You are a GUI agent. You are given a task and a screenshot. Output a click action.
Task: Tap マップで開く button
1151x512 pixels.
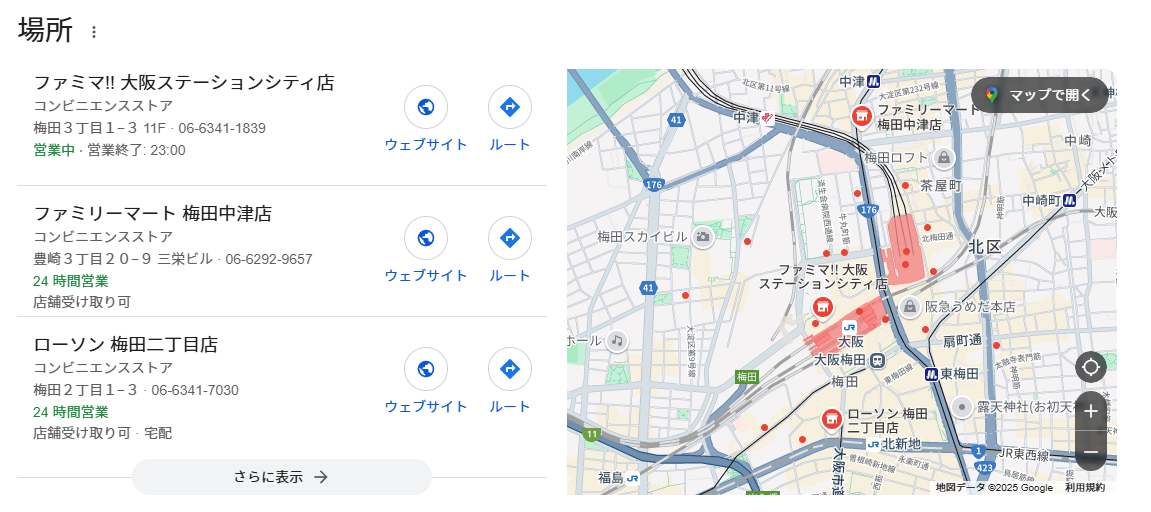point(1040,95)
